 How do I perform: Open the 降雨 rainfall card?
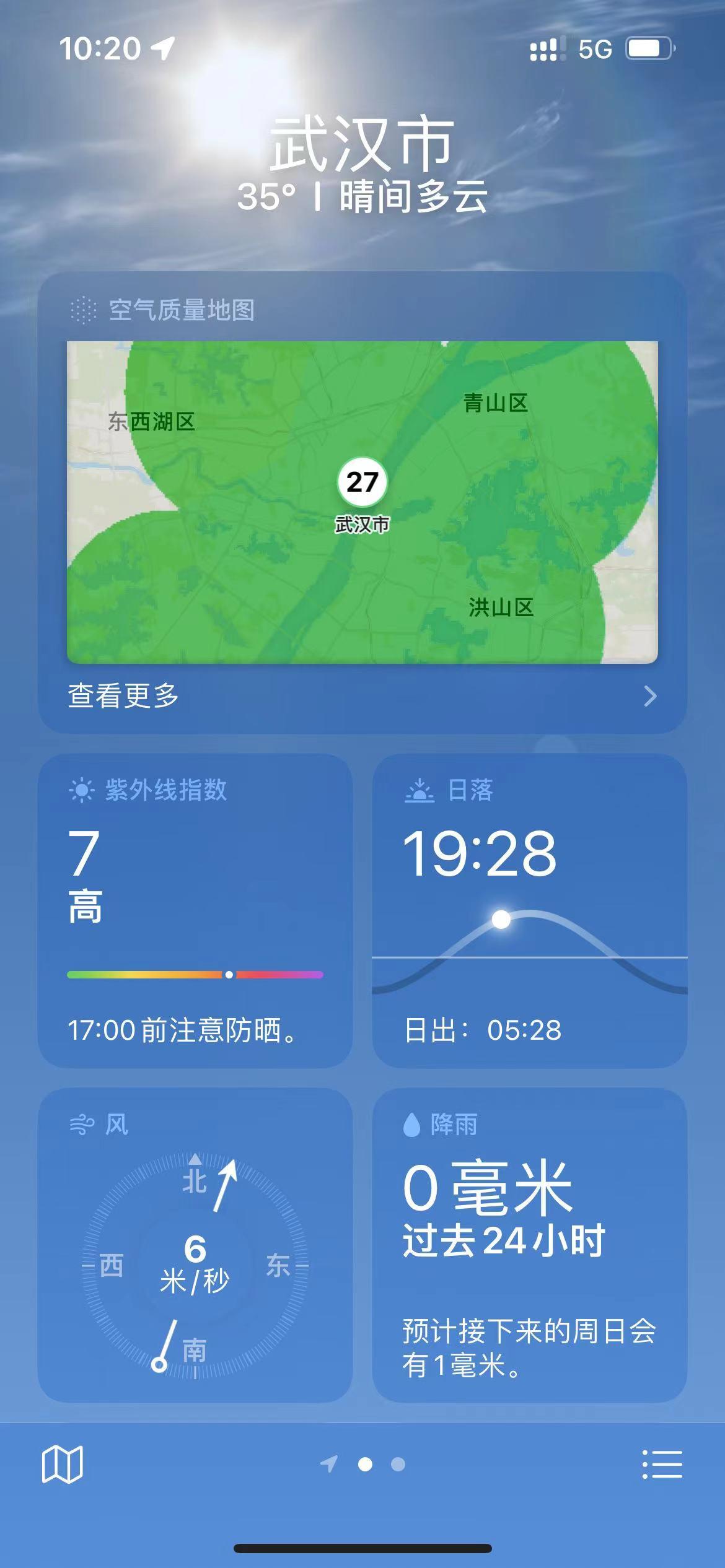(x=529, y=1245)
